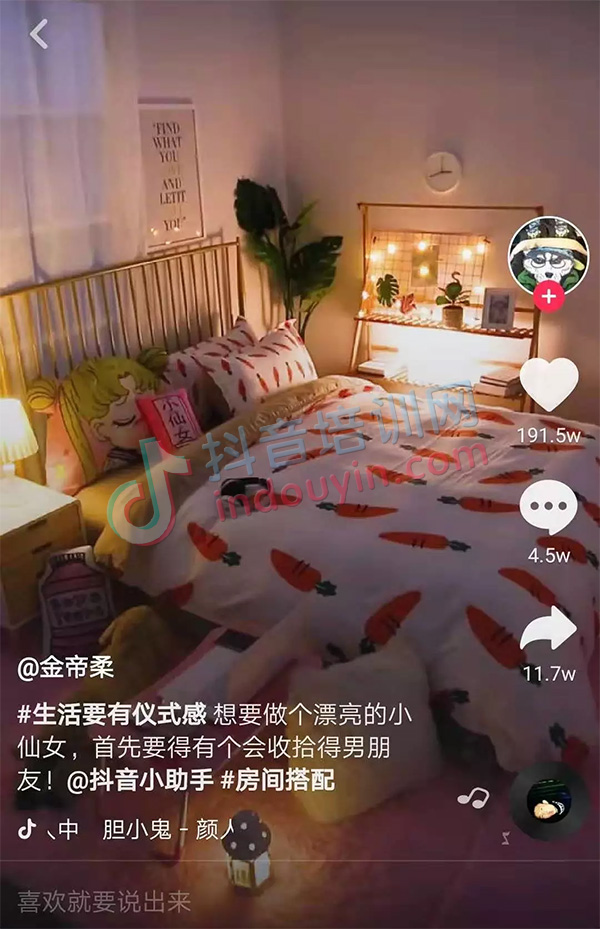This screenshot has width=600, height=929.
Task: Go back using the top-left arrow
Action: 38,34
